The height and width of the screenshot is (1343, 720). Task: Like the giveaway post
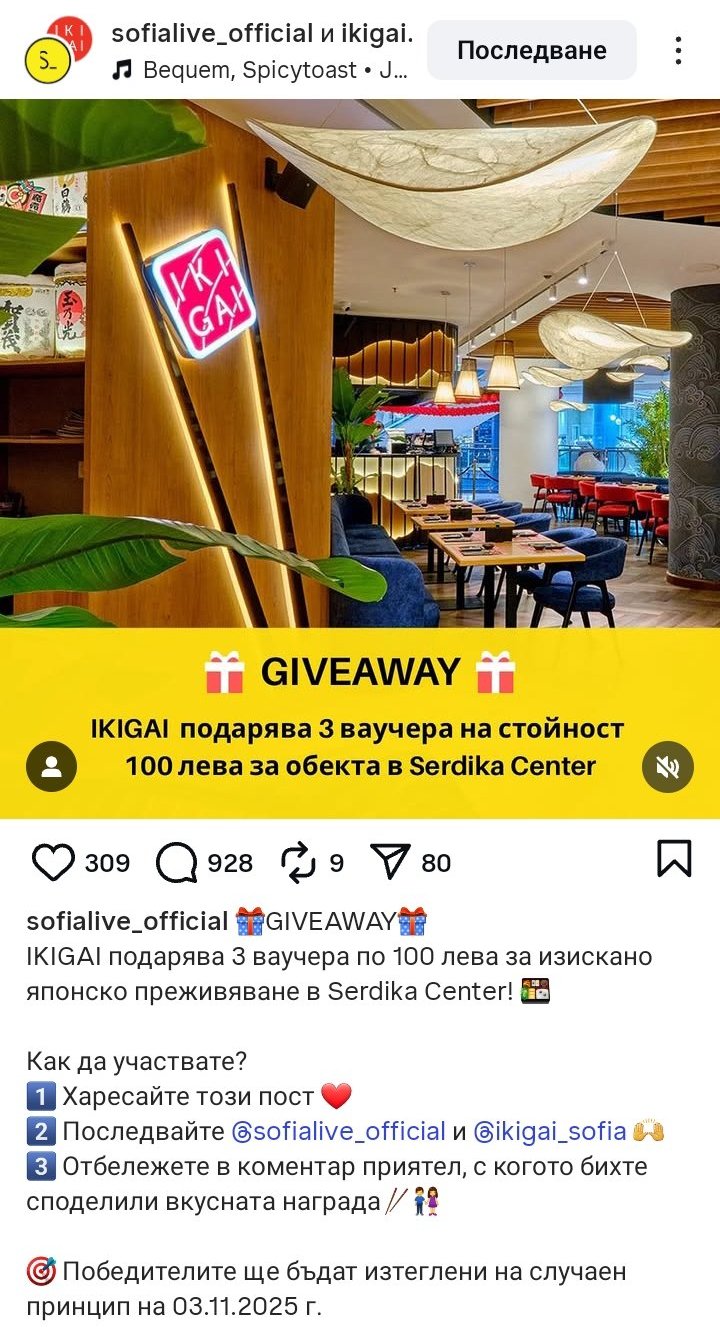(54, 862)
